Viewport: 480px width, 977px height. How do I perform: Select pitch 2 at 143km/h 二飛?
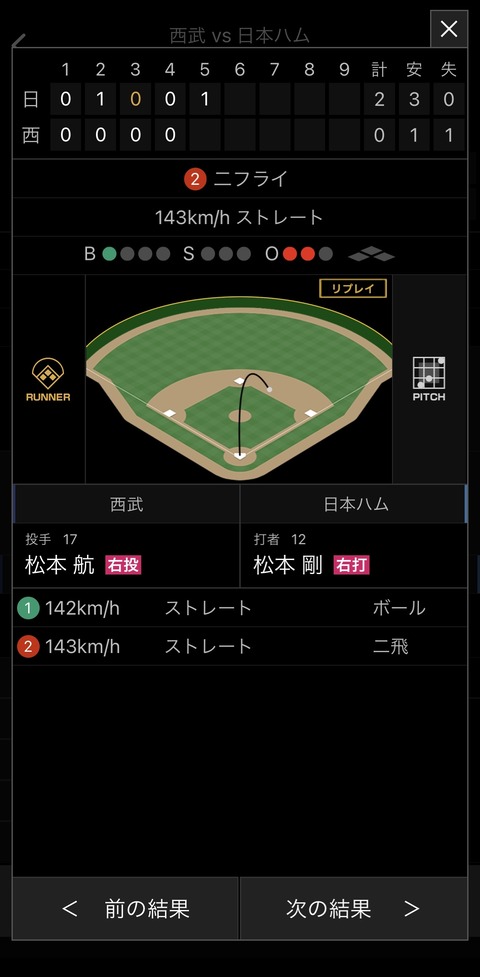click(240, 646)
